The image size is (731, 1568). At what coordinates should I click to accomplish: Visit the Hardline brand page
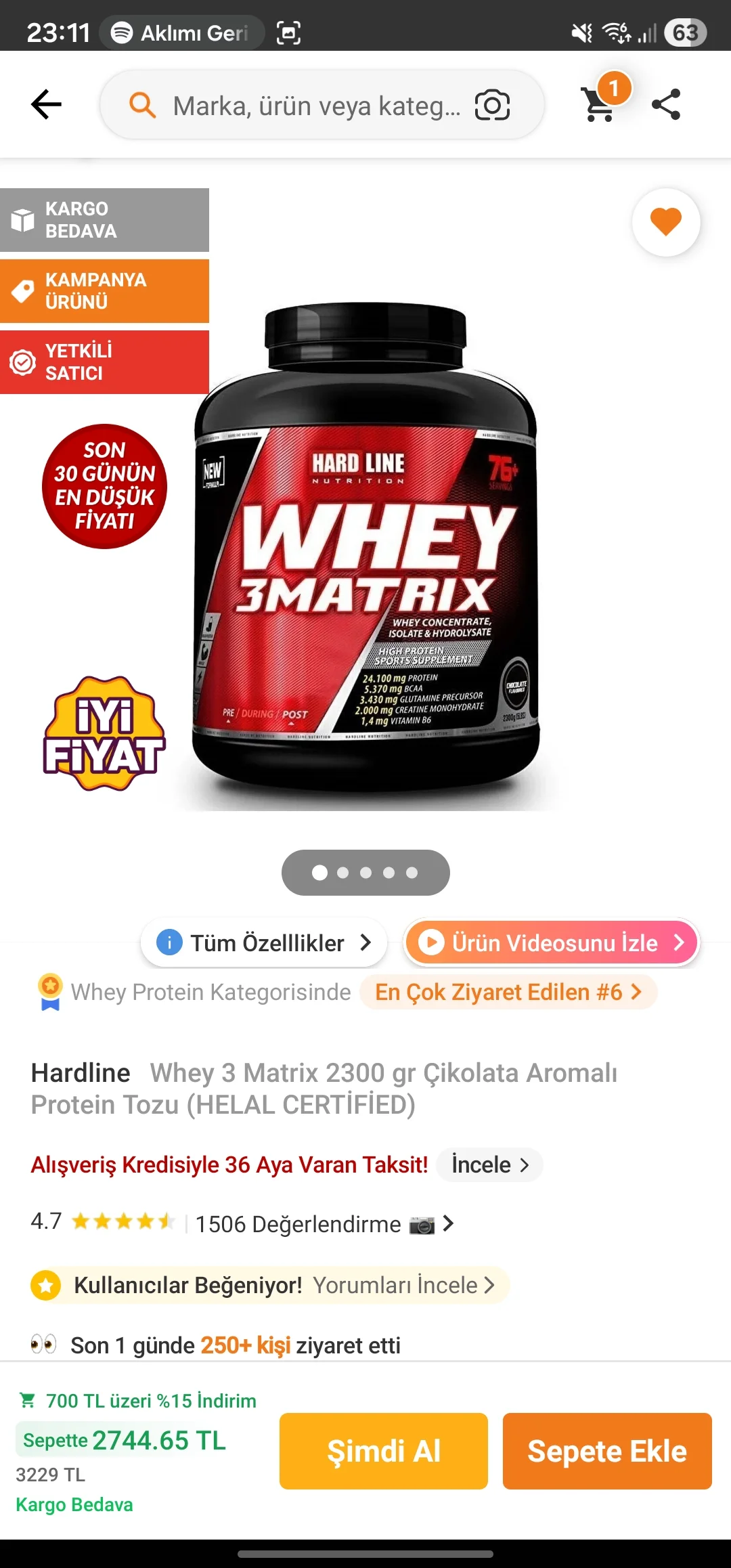pos(81,1073)
